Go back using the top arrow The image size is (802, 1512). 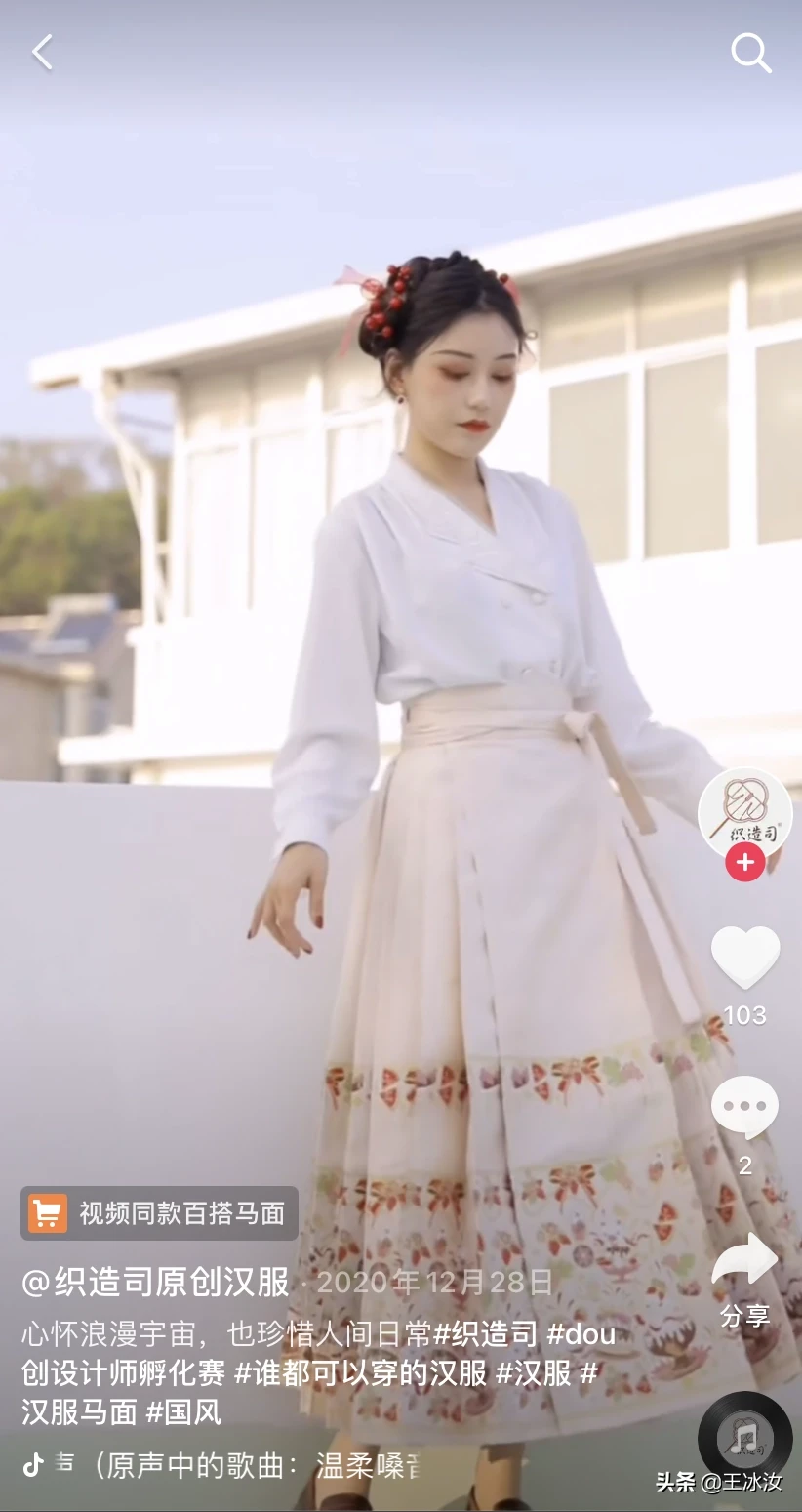coord(43,53)
